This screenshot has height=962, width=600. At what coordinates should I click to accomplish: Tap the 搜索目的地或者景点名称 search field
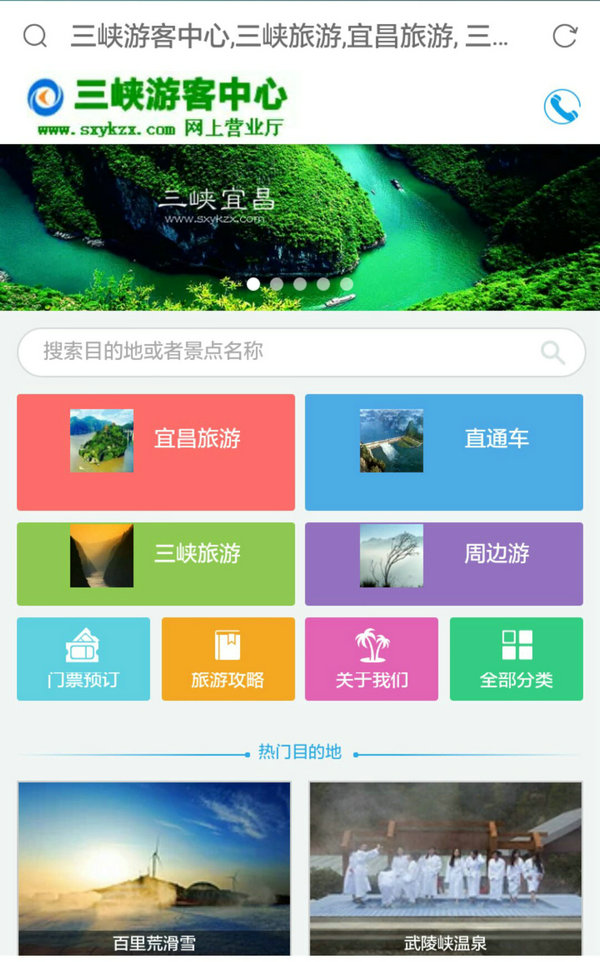280,352
